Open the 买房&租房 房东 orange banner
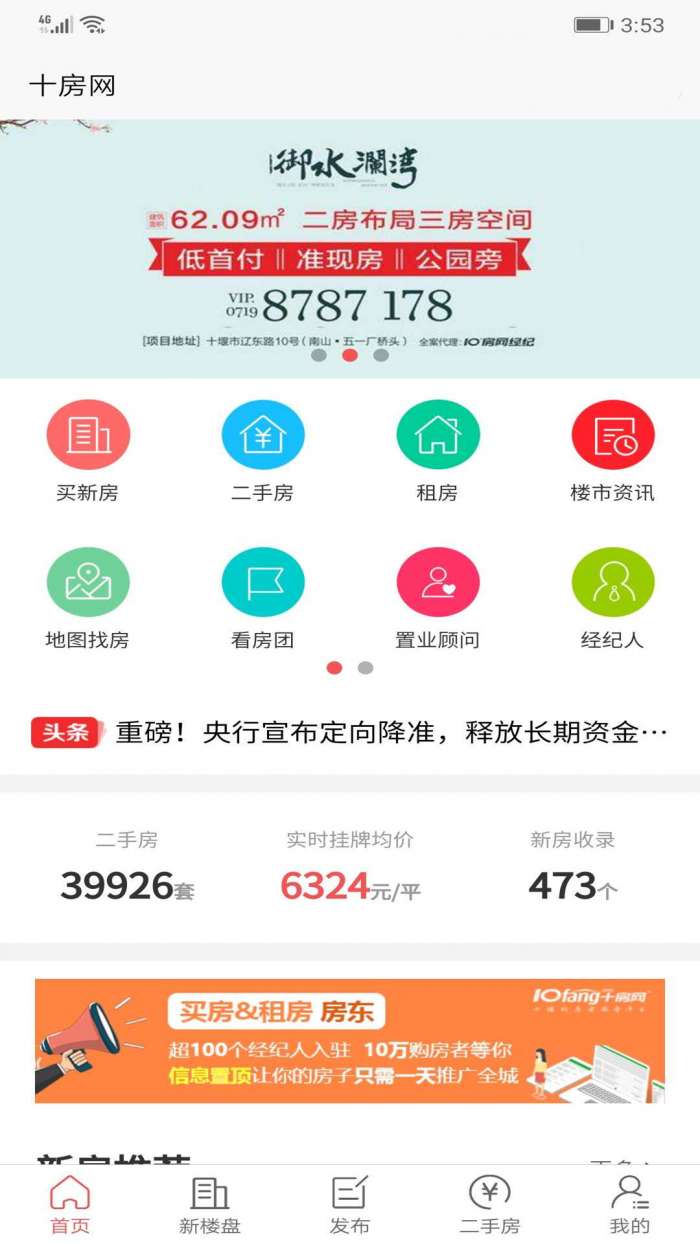Screen dimensions: 700x1244 (350, 1040)
